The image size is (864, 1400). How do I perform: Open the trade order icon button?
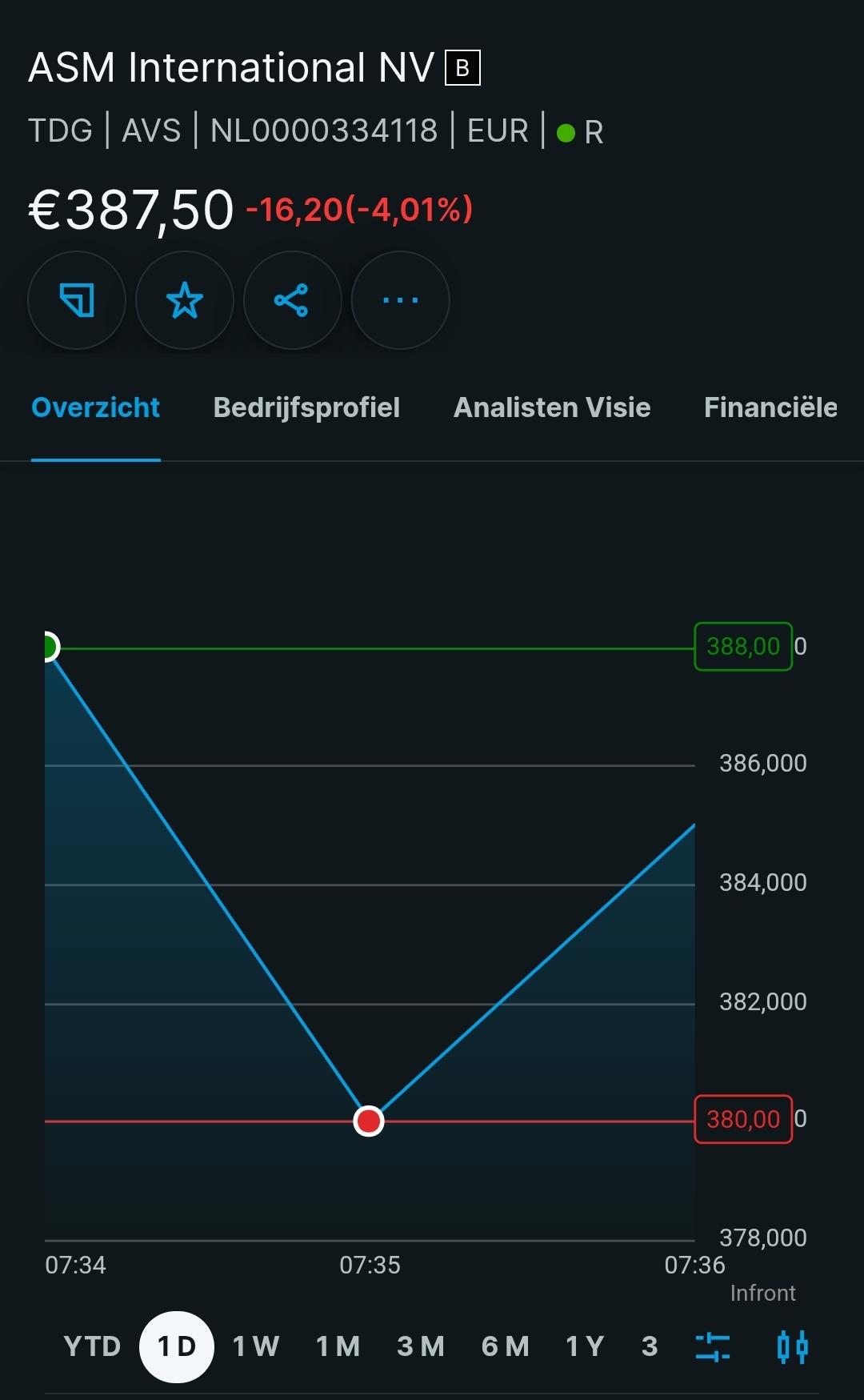coord(77,300)
